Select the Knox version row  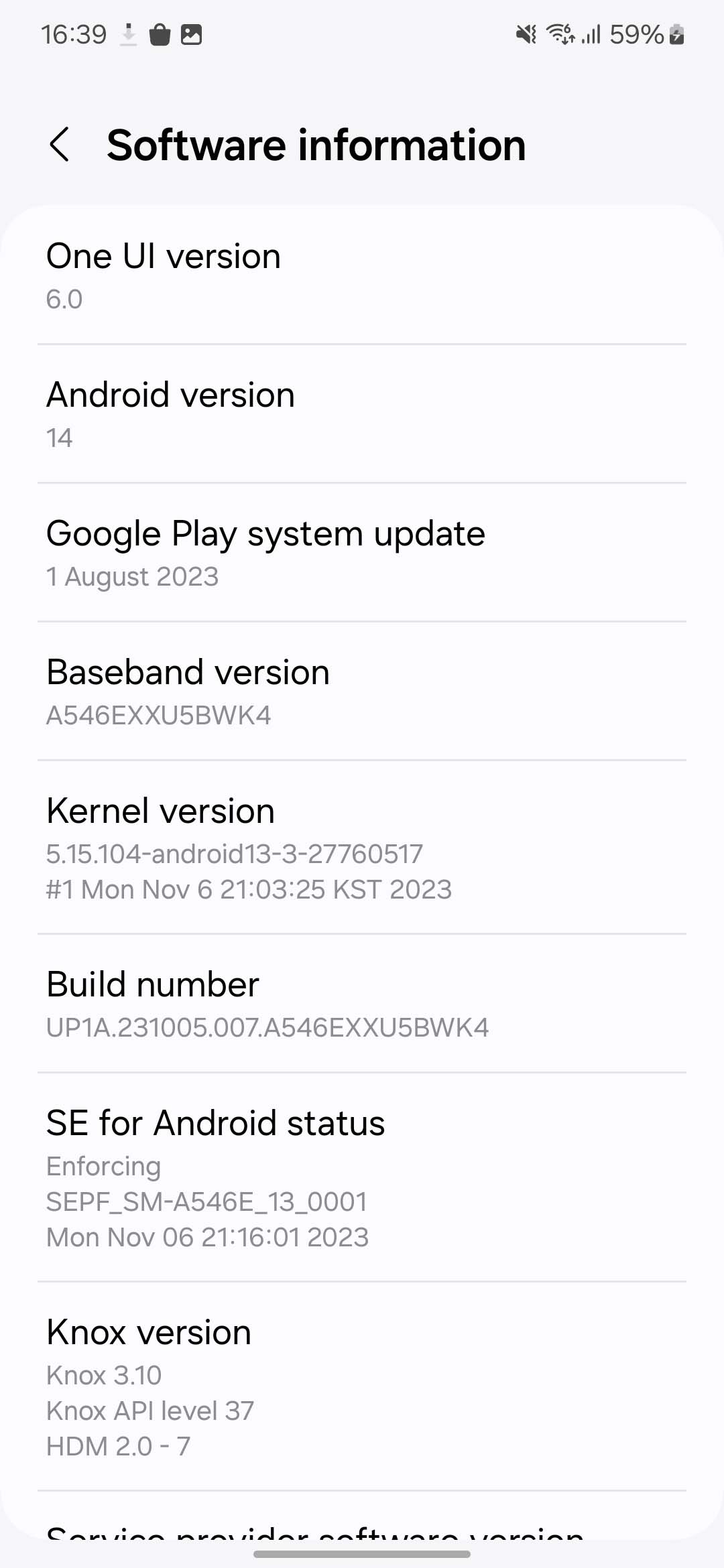pos(362,1386)
